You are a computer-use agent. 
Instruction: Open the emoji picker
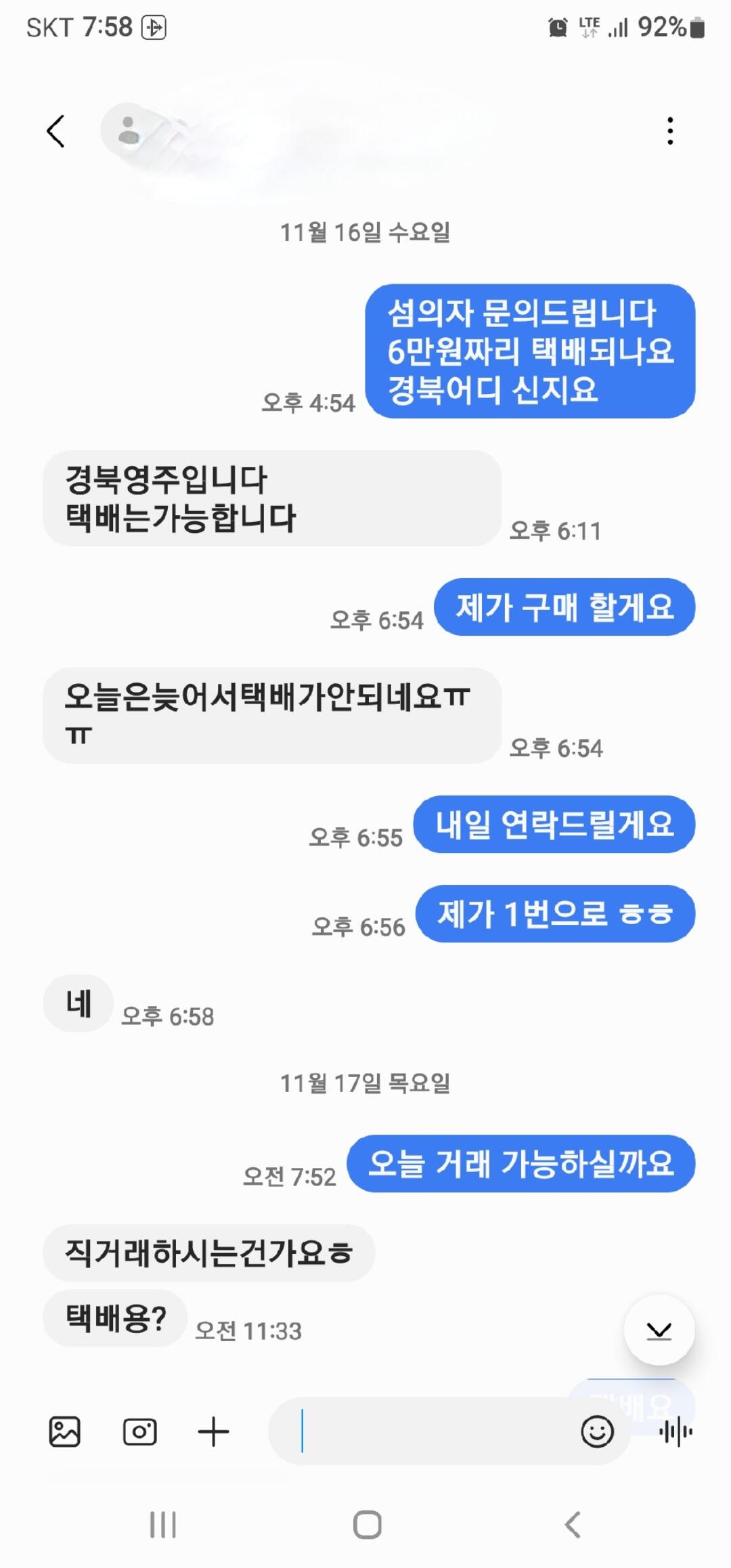coord(597,1431)
